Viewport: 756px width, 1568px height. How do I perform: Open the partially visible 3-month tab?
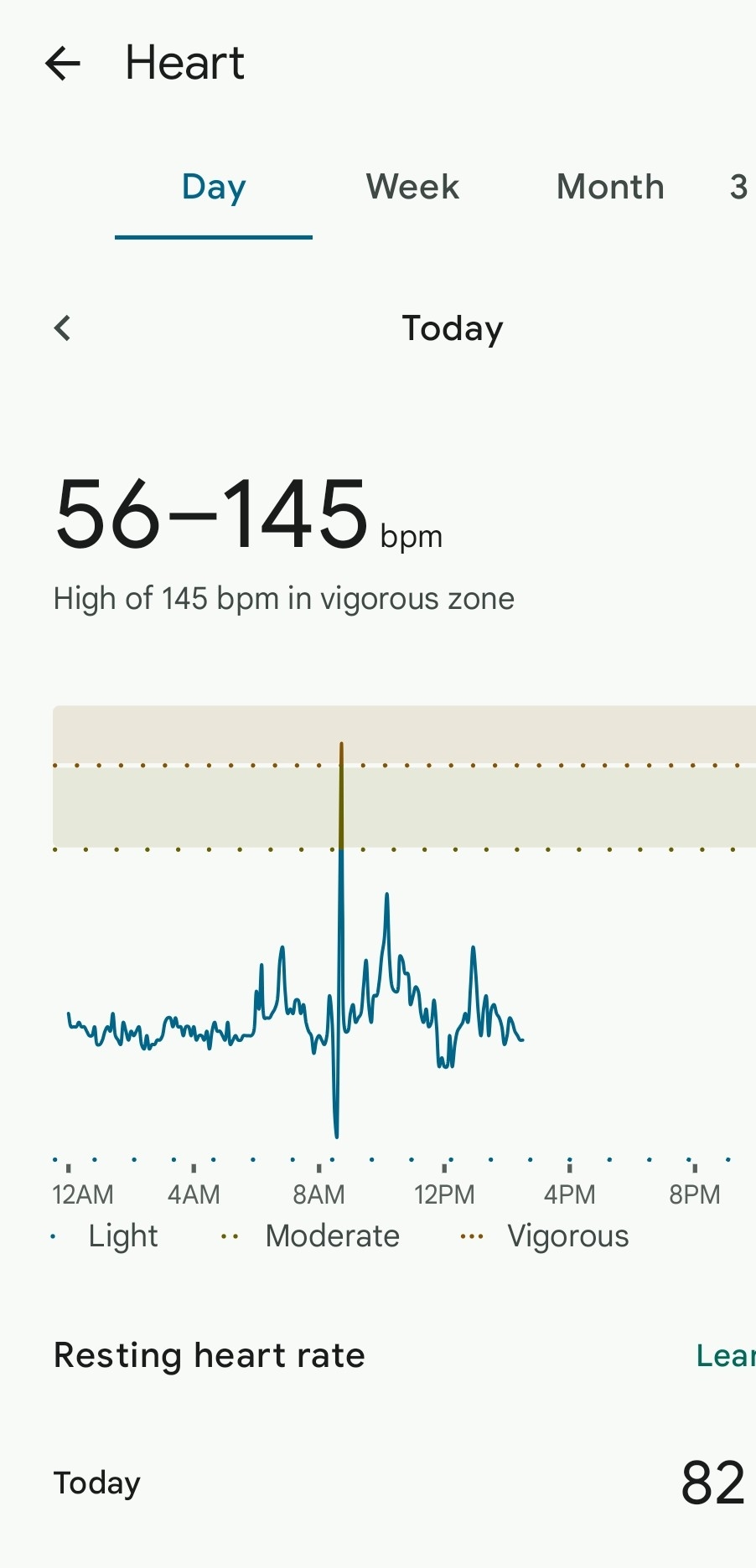click(738, 188)
